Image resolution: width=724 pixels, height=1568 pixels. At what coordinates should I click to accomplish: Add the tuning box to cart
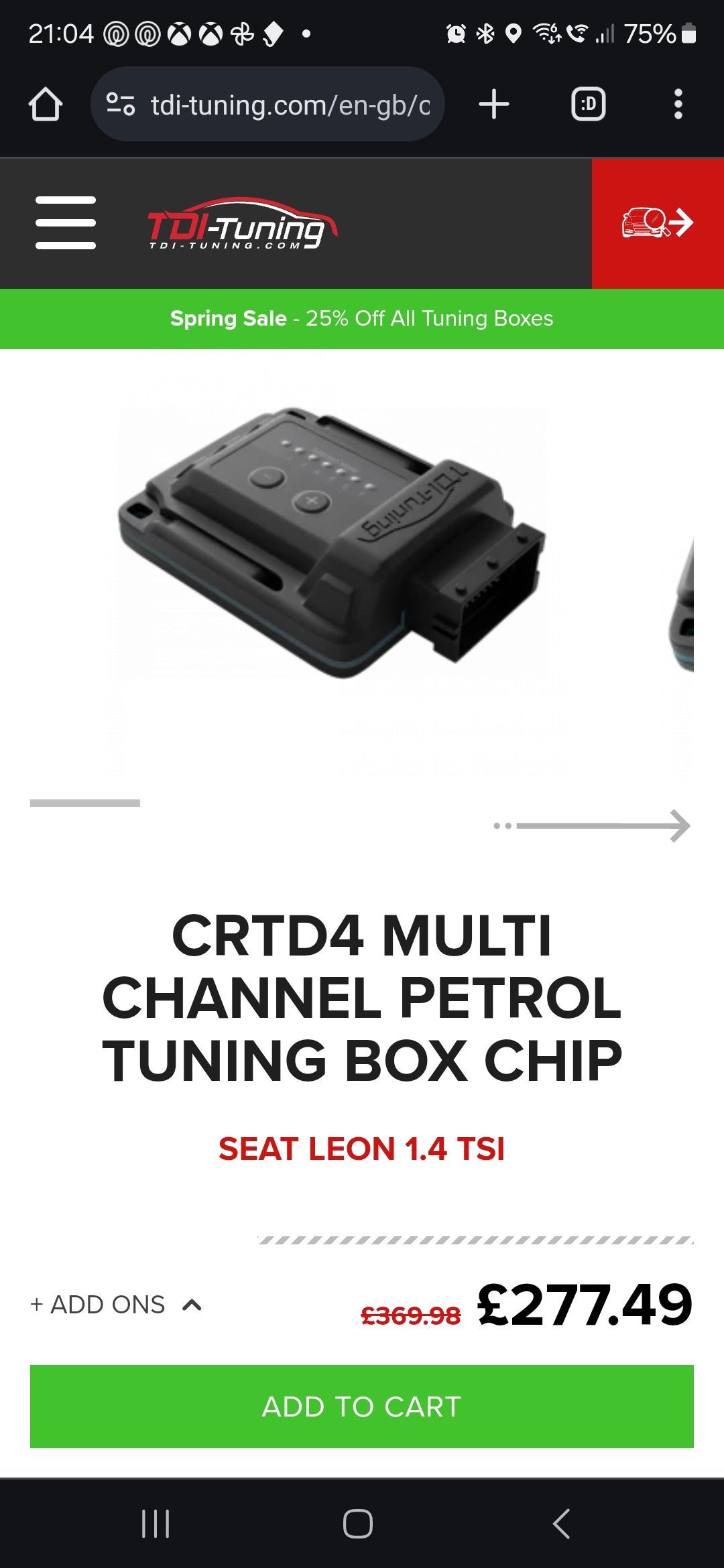pos(362,1406)
